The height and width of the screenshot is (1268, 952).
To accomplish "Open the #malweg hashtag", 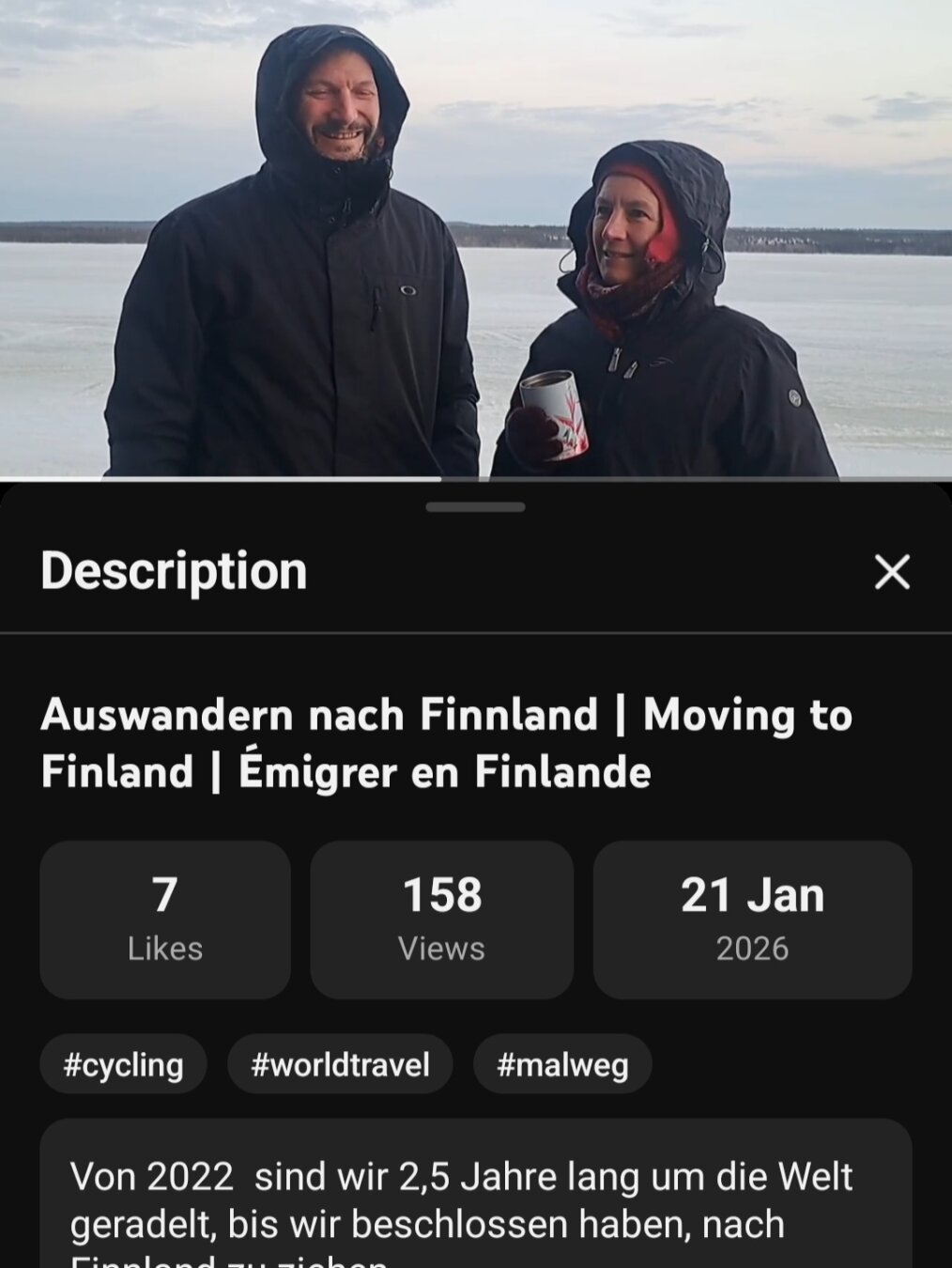I will point(562,1064).
